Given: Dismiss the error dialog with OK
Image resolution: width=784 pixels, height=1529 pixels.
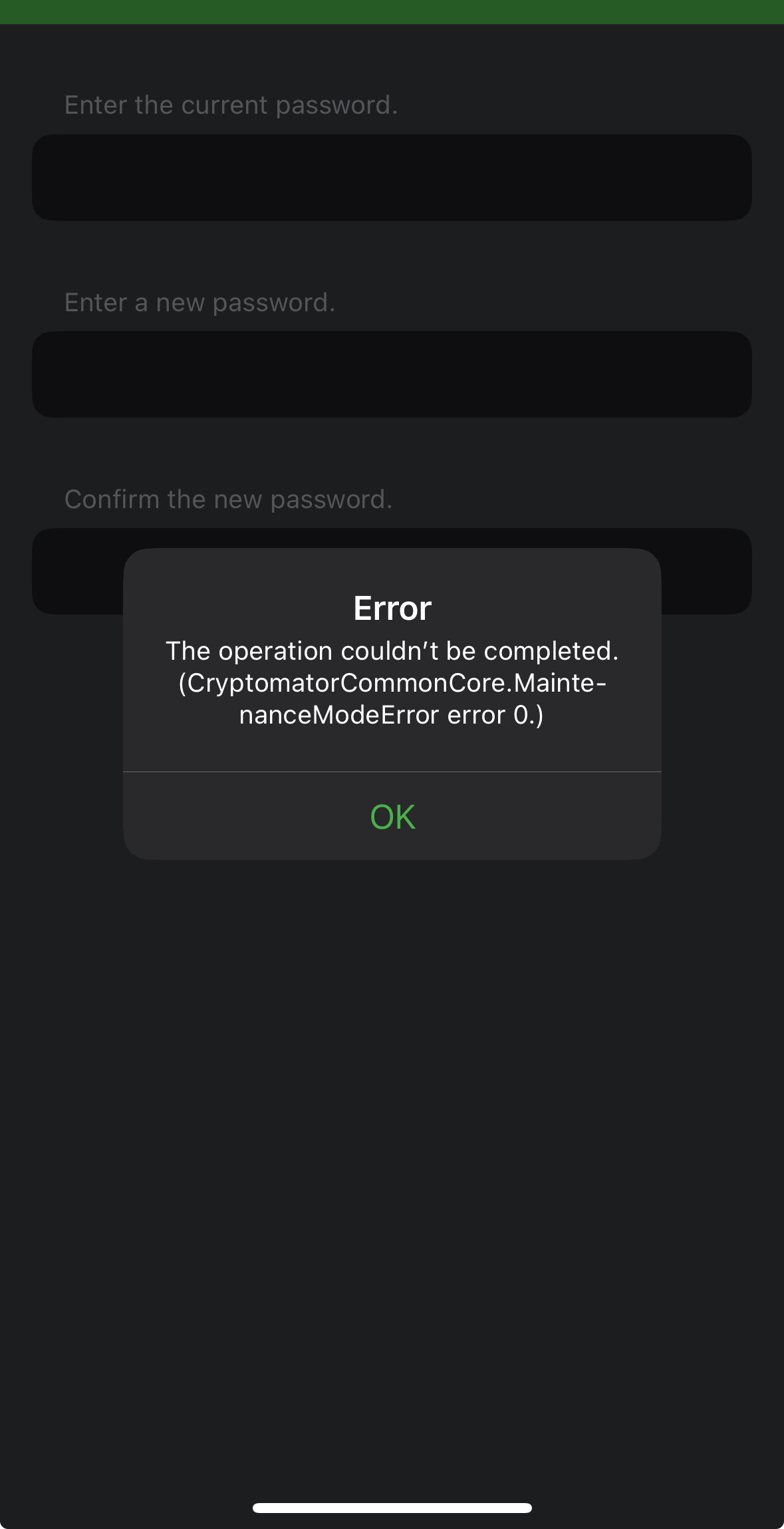Looking at the screenshot, I should [392, 816].
